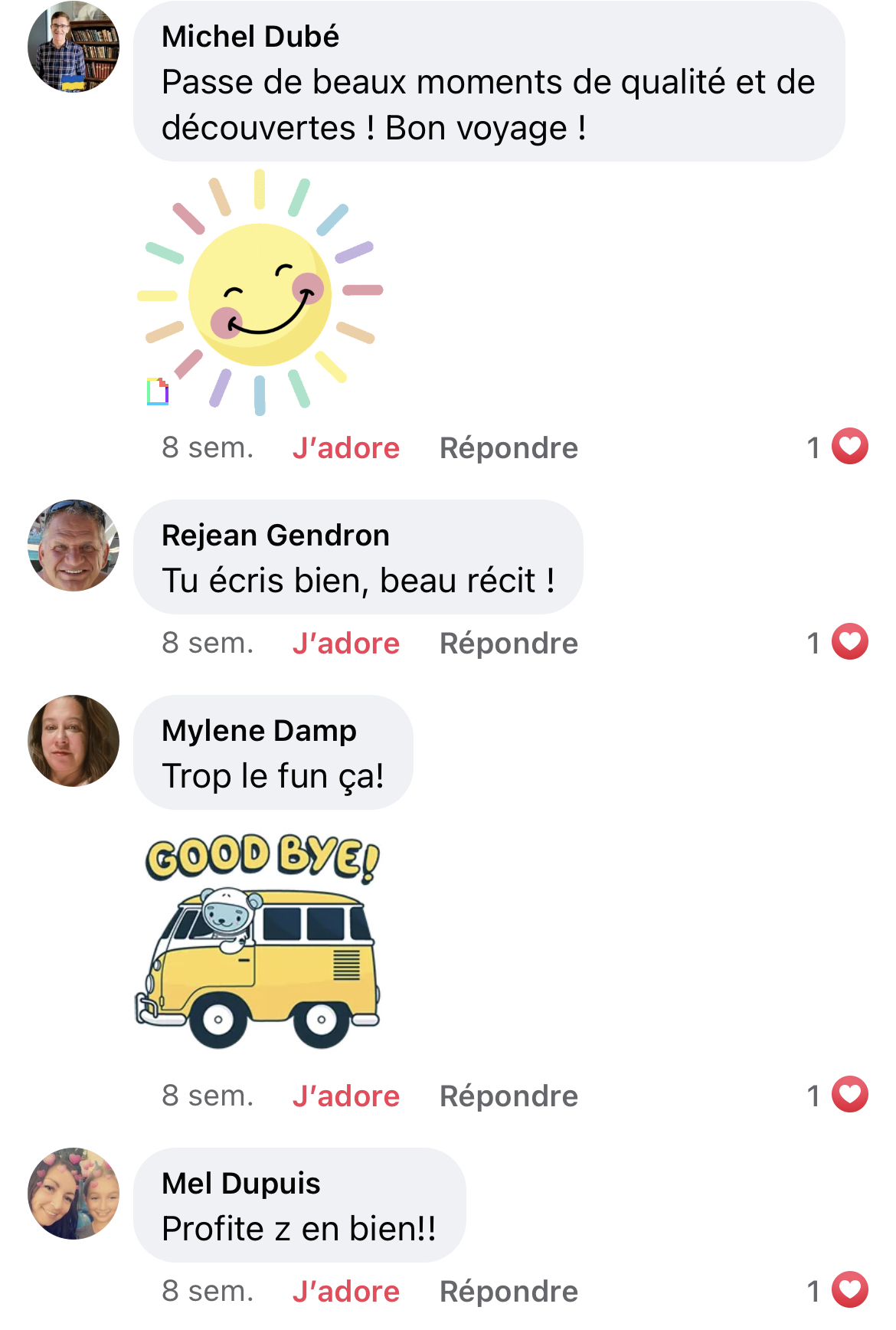Reply to Mylene Damp's comment
The image size is (896, 1330).
(508, 1096)
